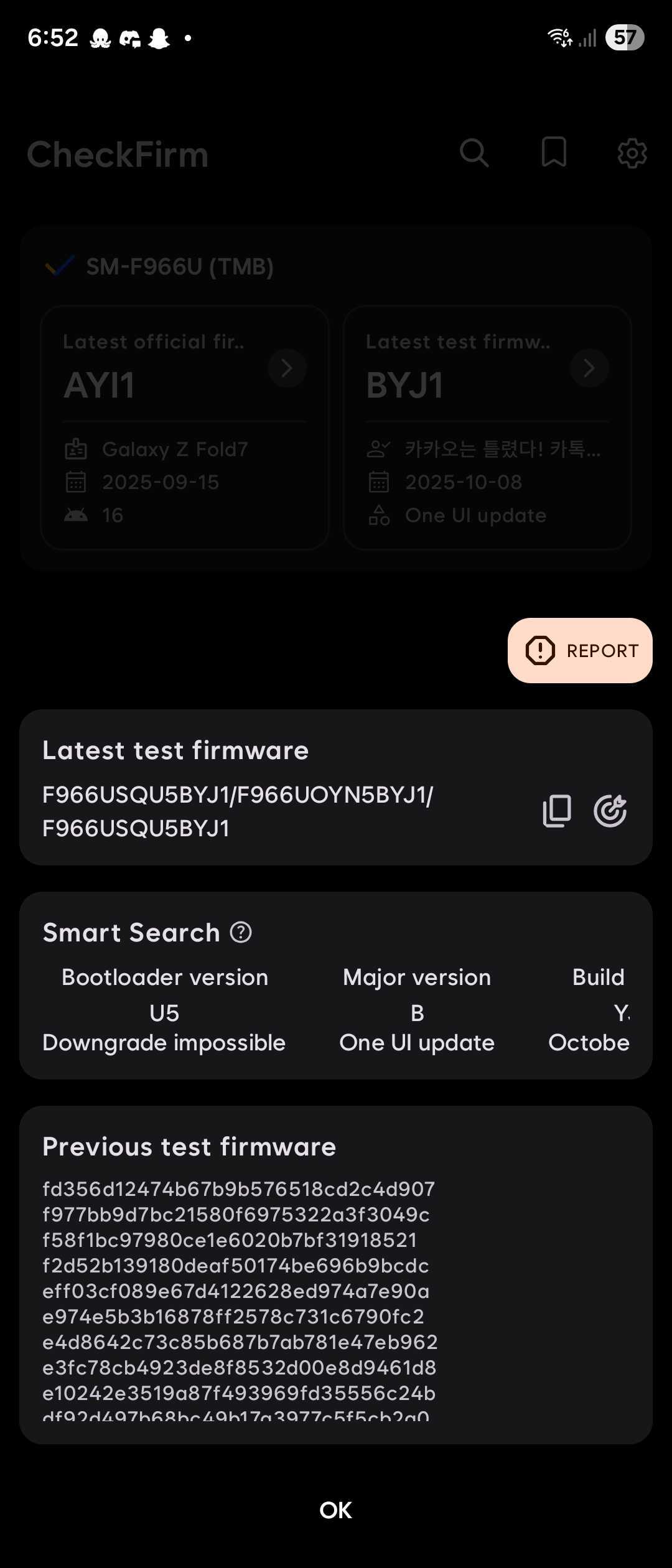Tap the target icon beside firmware string

(x=610, y=811)
